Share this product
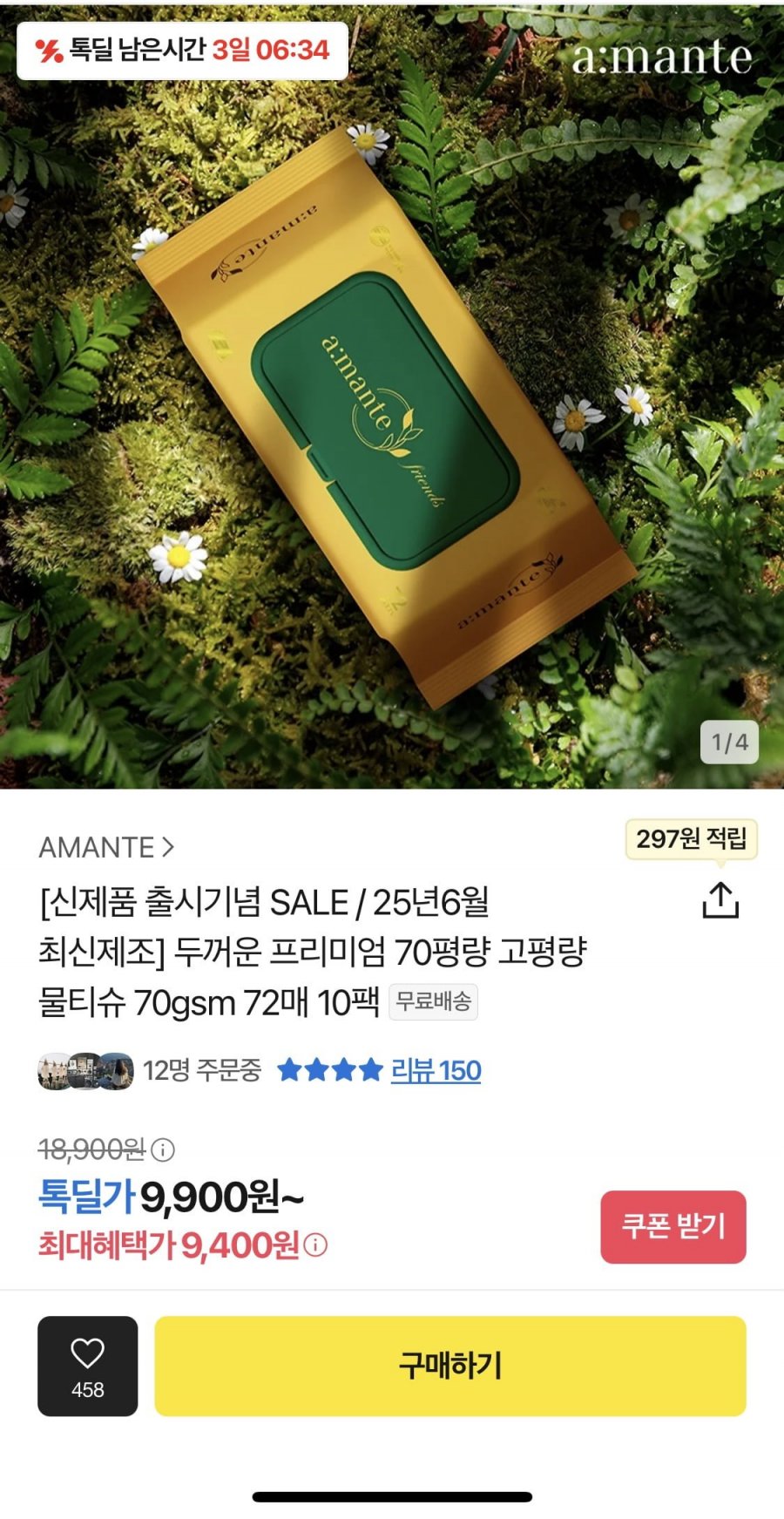Screen dimensions: 784x1519 tap(720, 900)
